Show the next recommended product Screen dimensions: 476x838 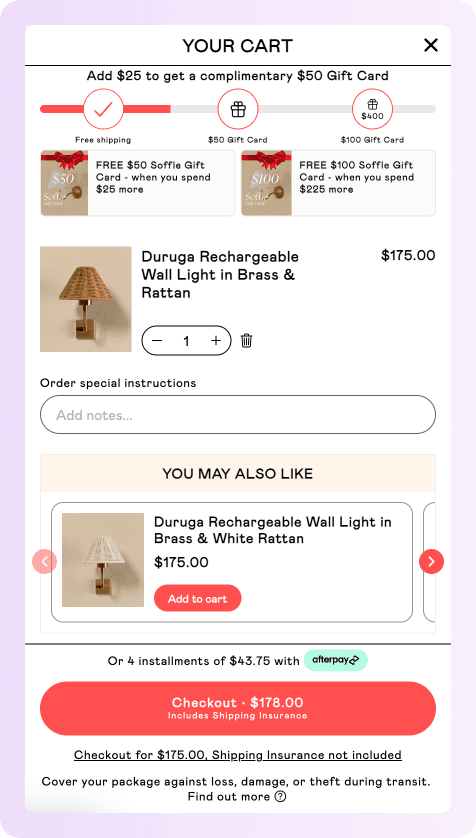coord(432,561)
